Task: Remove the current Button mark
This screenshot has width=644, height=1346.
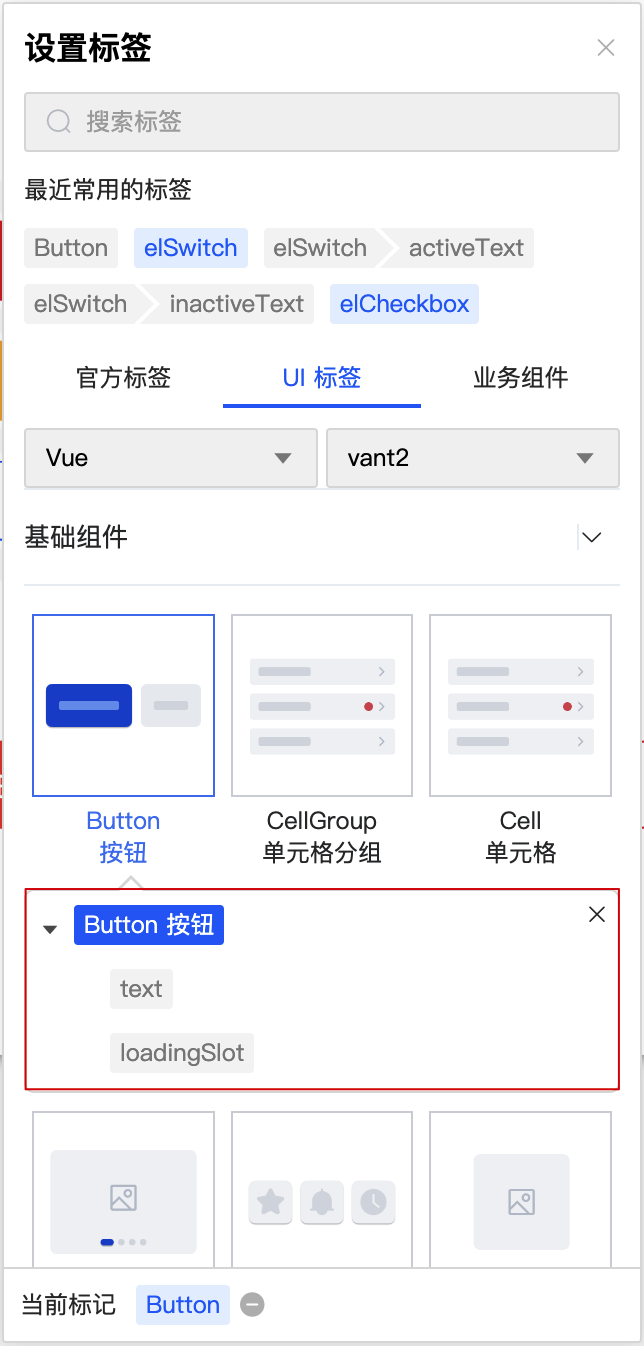Action: click(x=253, y=1305)
